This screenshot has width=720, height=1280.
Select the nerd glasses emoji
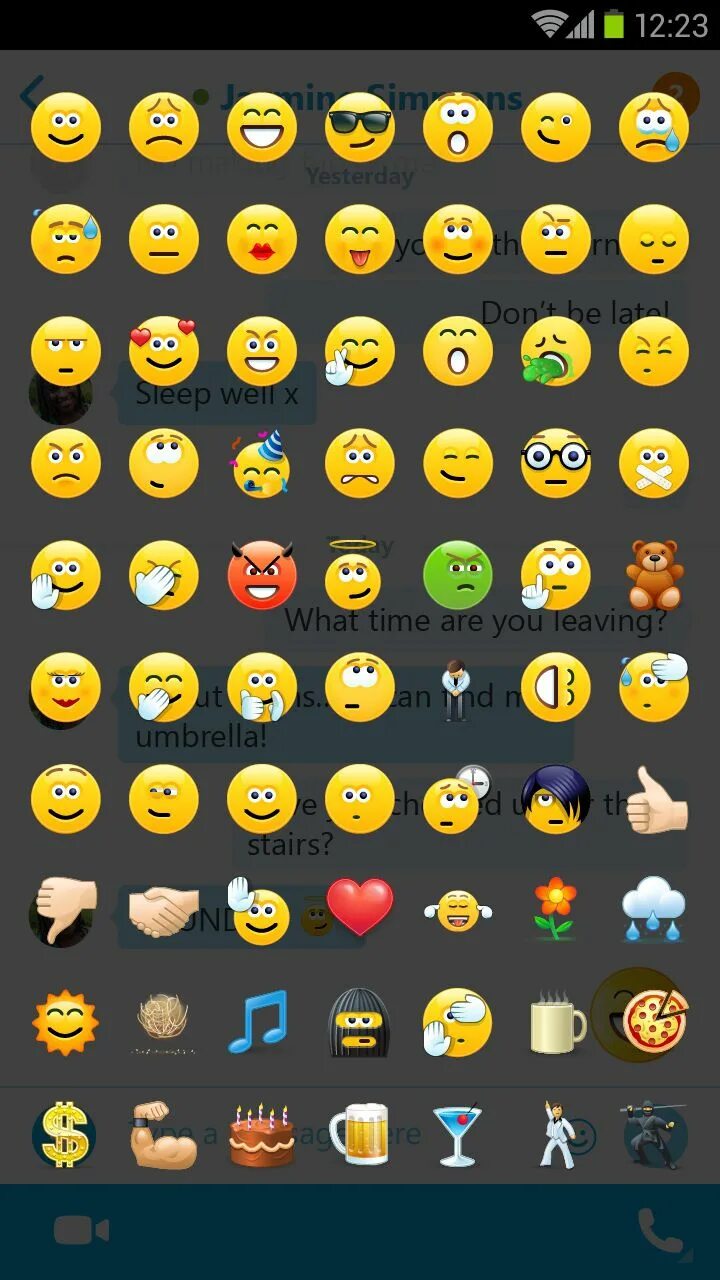pos(556,463)
